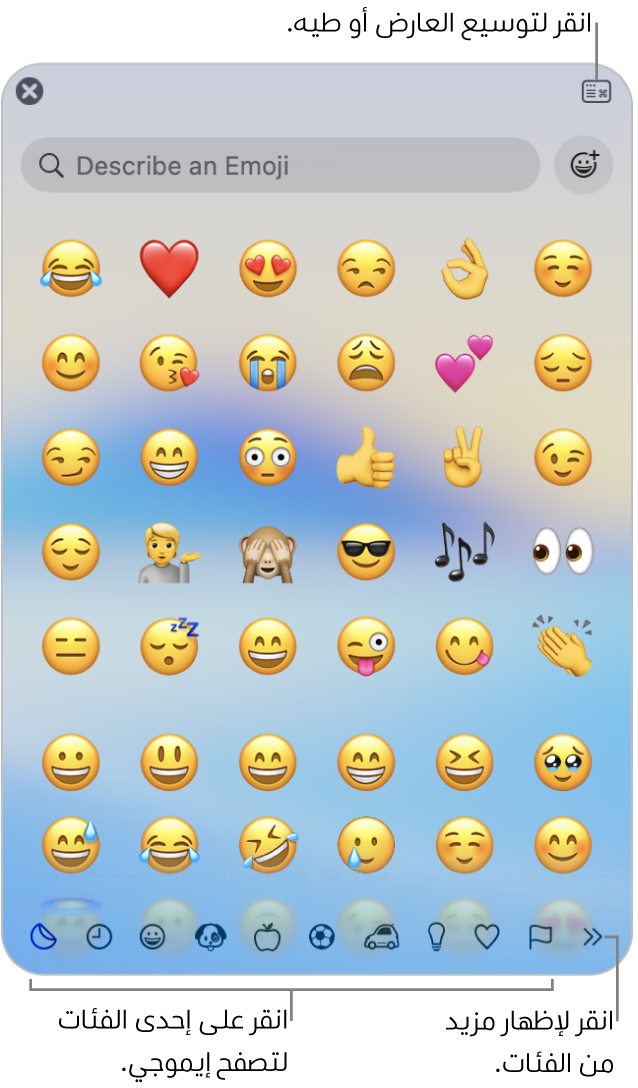Switch to the food category apple icon
This screenshot has height=1088, width=638.
(266, 937)
